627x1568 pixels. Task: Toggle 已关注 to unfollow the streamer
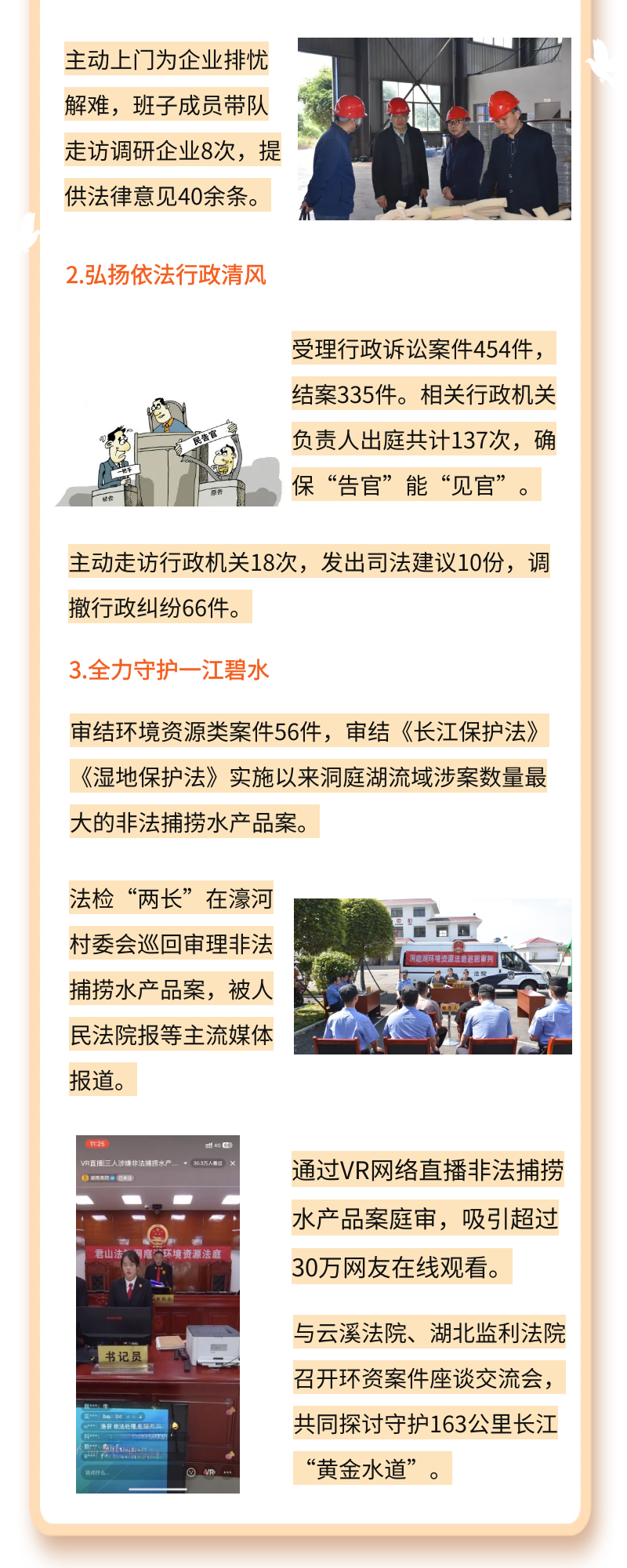point(125,1178)
